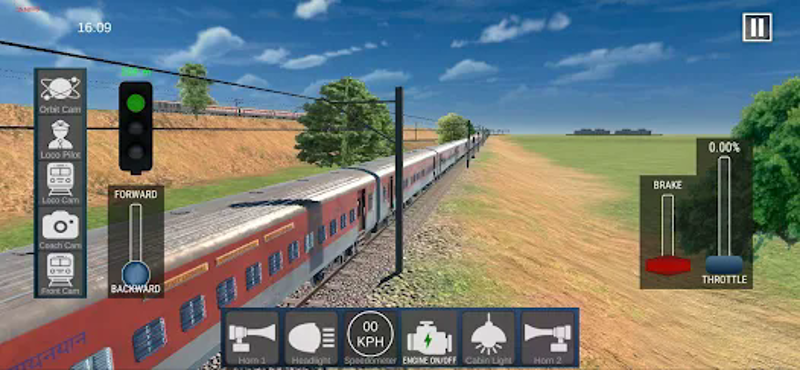This screenshot has height=370, width=800.
Task: Sound Horn 1
Action: pos(252,338)
